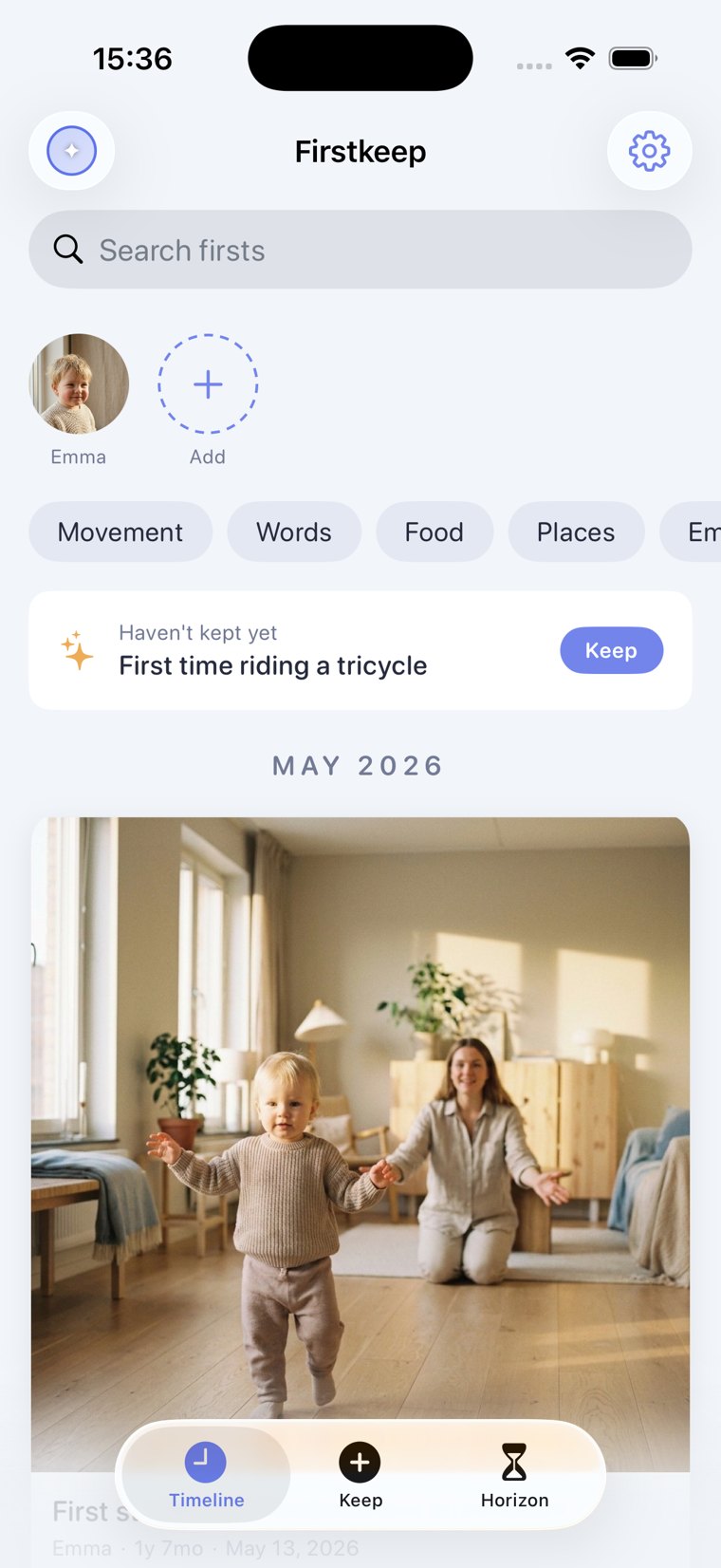Filter by the Words chip
721x1568 pixels.
[x=294, y=532]
